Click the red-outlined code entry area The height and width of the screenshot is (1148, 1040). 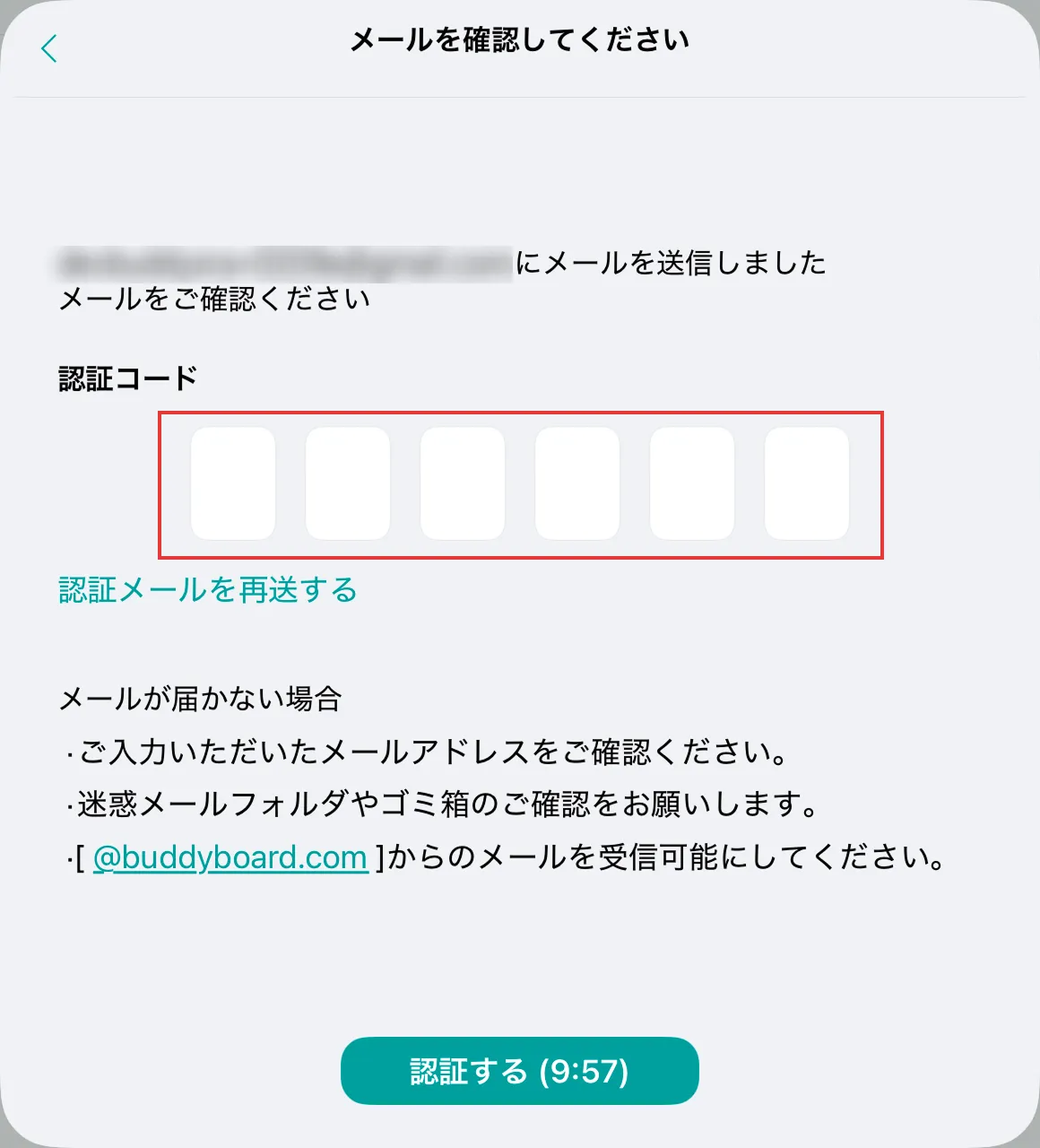[520, 483]
